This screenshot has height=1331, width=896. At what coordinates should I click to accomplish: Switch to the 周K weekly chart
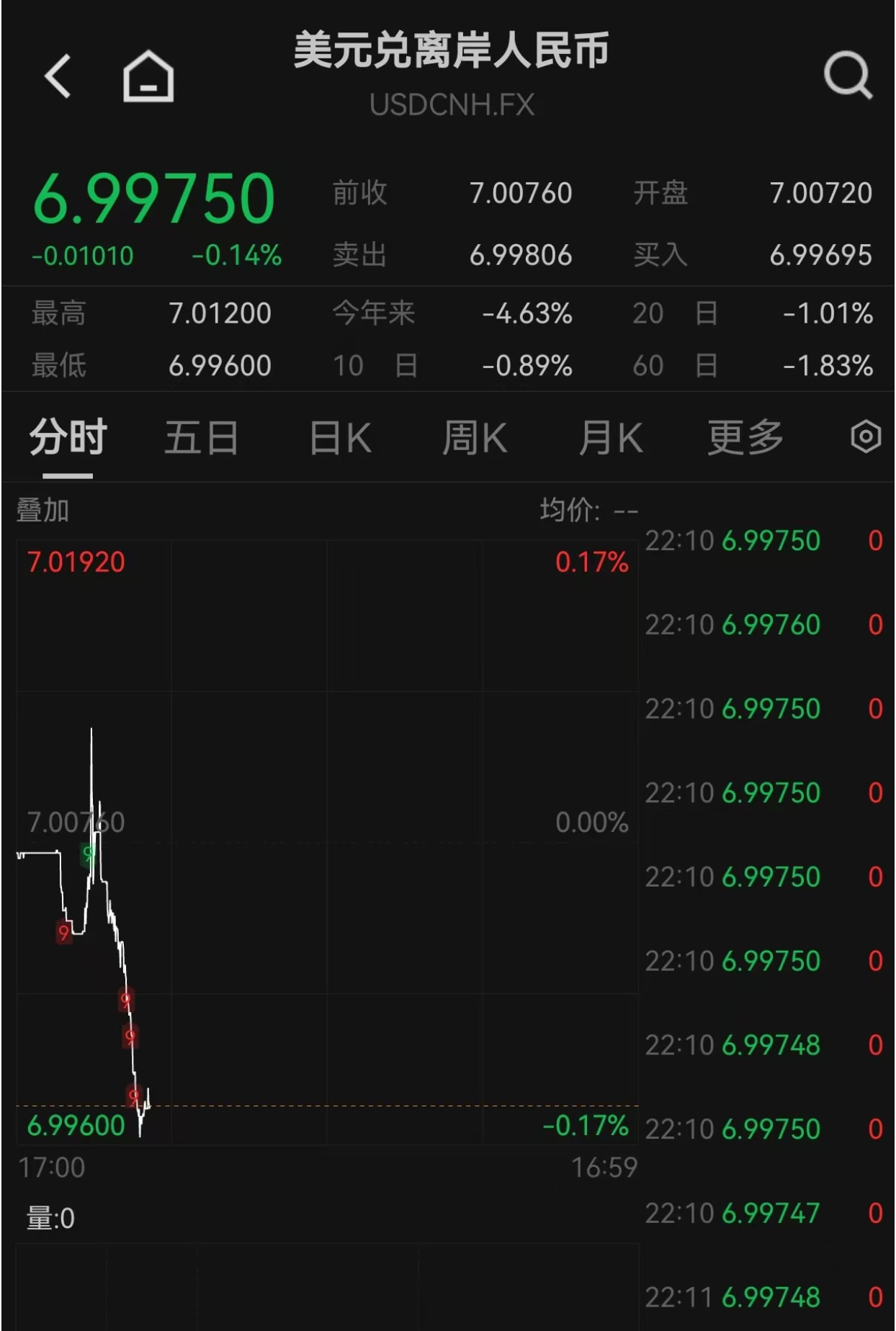click(x=475, y=435)
